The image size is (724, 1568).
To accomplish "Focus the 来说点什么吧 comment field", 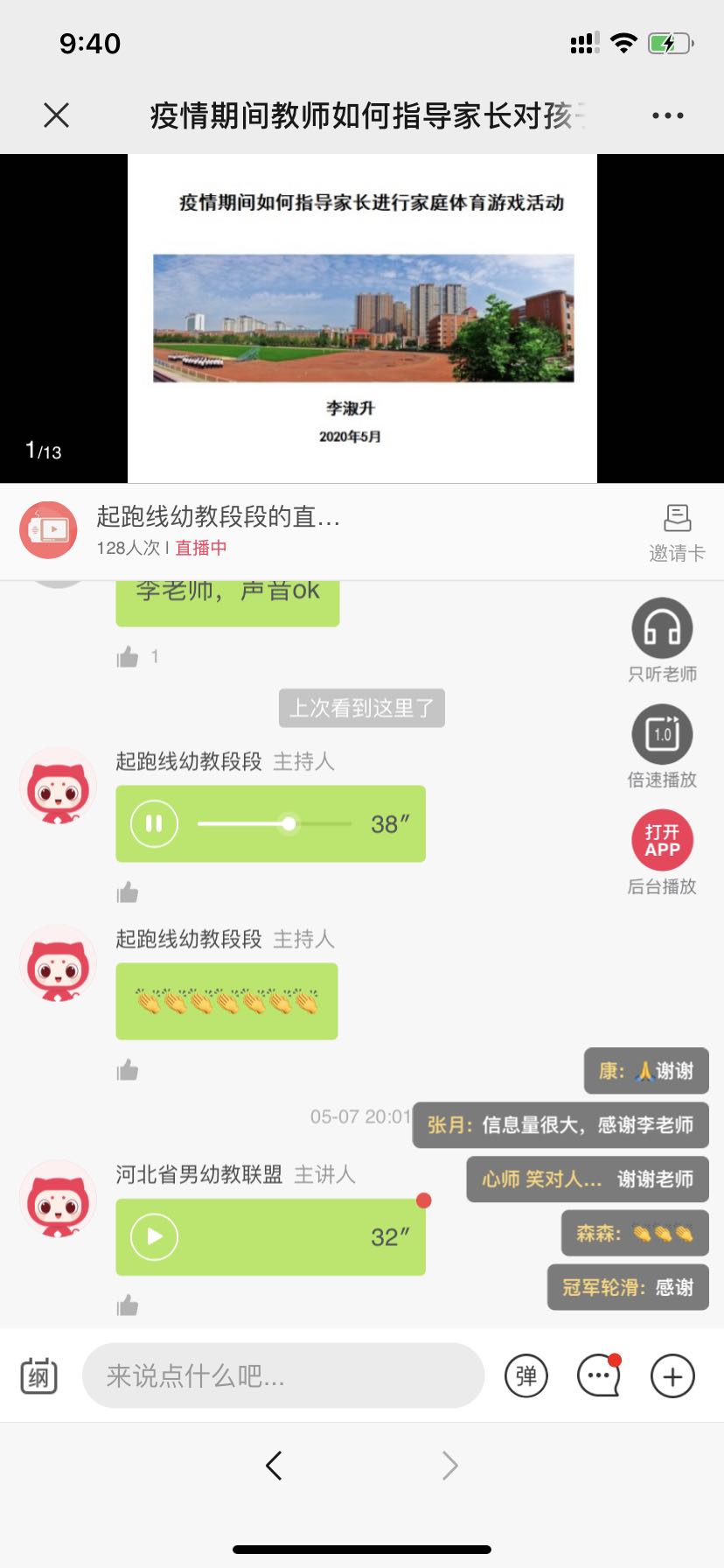I will (x=282, y=1376).
